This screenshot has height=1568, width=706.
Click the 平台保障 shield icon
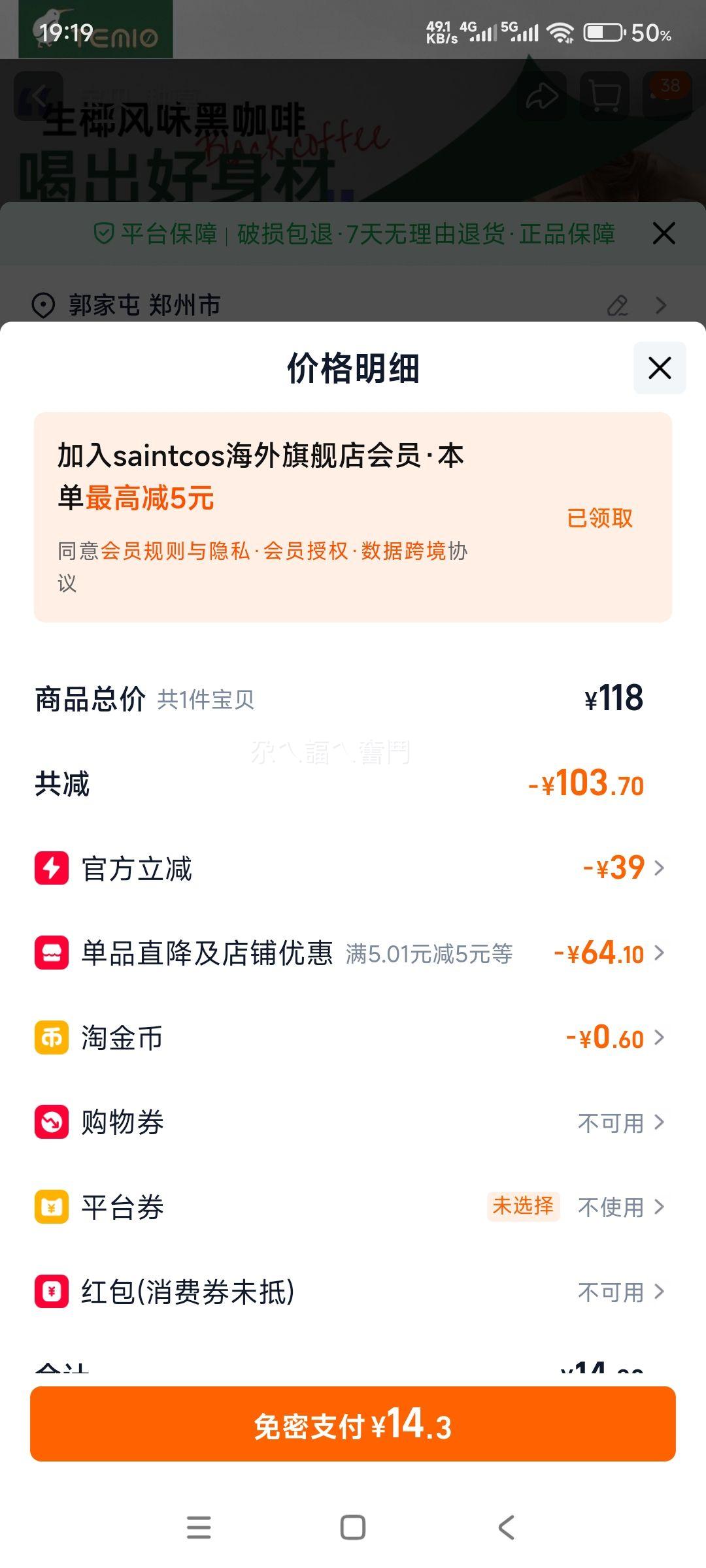pyautogui.click(x=103, y=233)
